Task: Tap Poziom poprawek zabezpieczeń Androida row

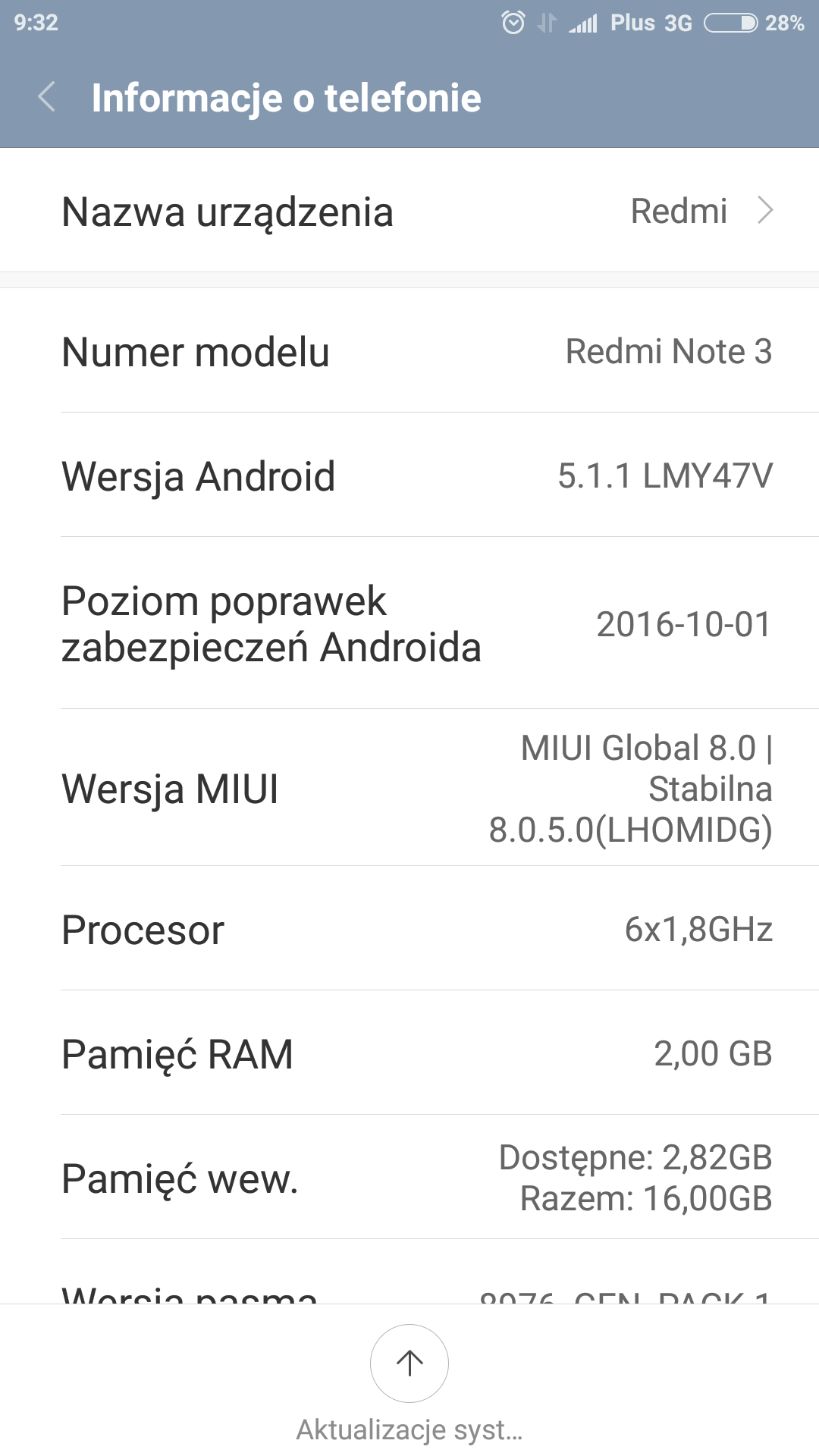Action: [409, 624]
